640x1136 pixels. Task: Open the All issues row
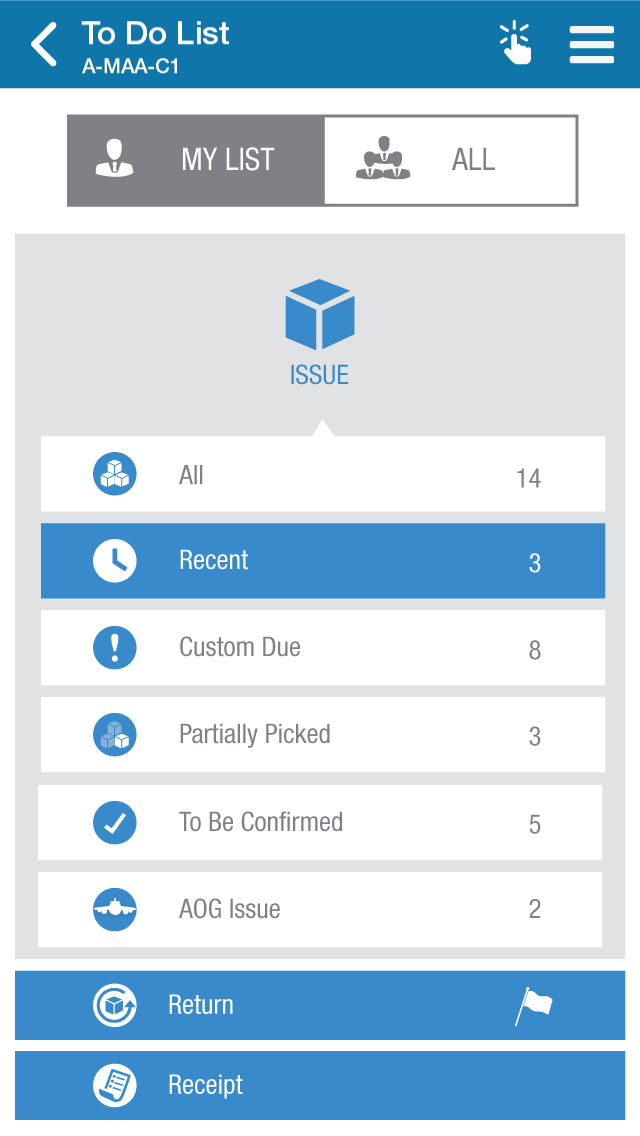click(x=323, y=474)
